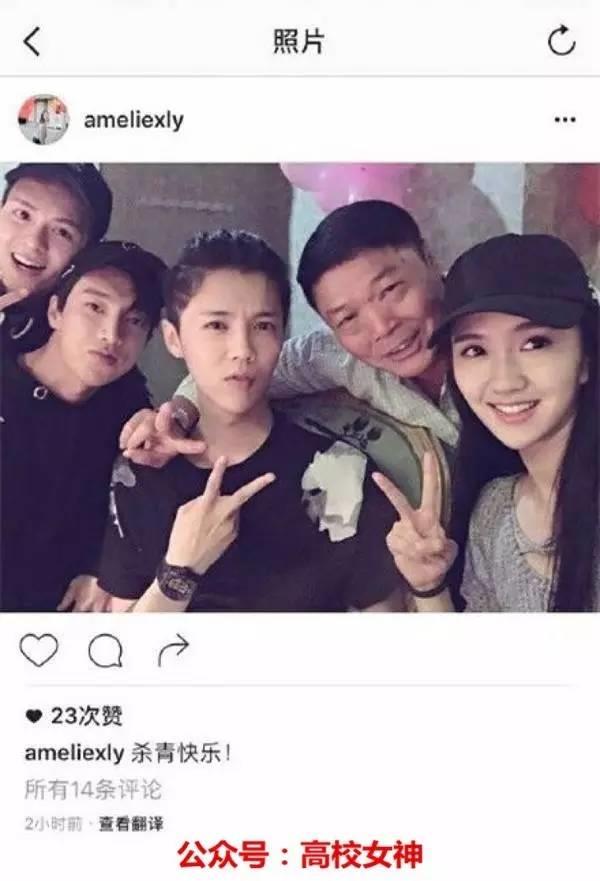The height and width of the screenshot is (881, 600).
Task: View all comments via 所有14条评论
Action: coord(93,789)
